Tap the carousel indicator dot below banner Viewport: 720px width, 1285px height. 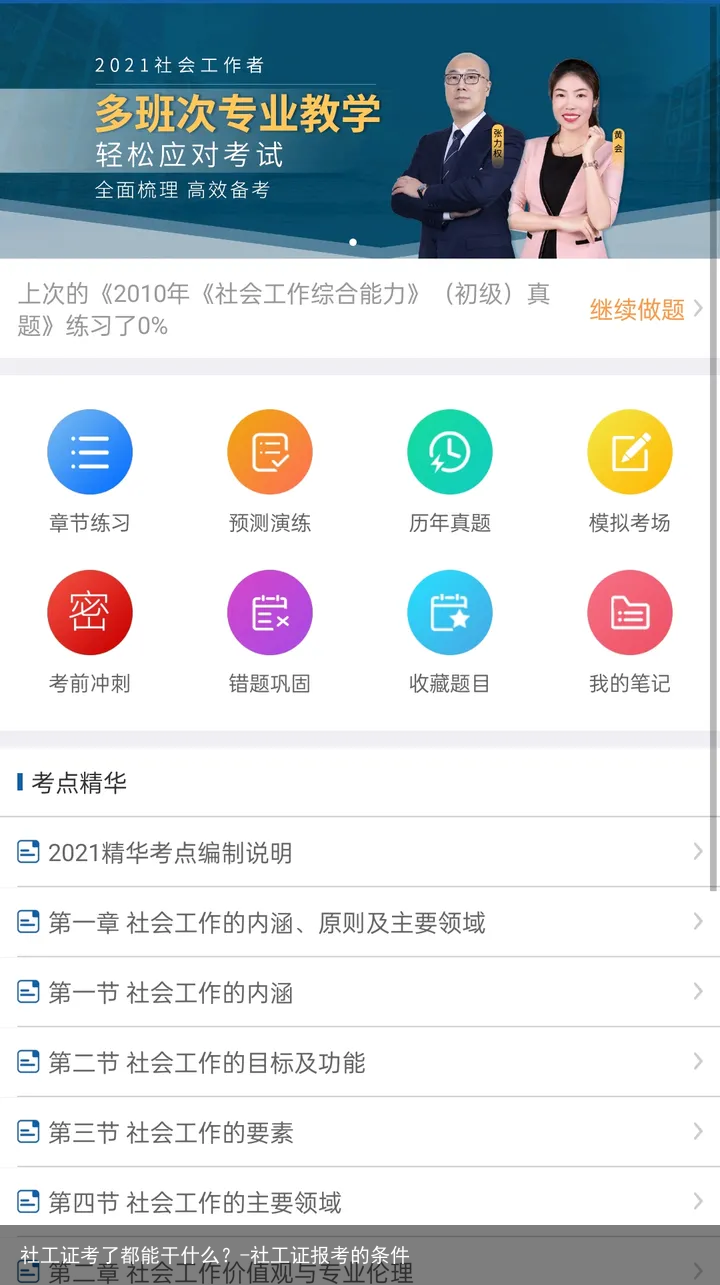[x=353, y=241]
